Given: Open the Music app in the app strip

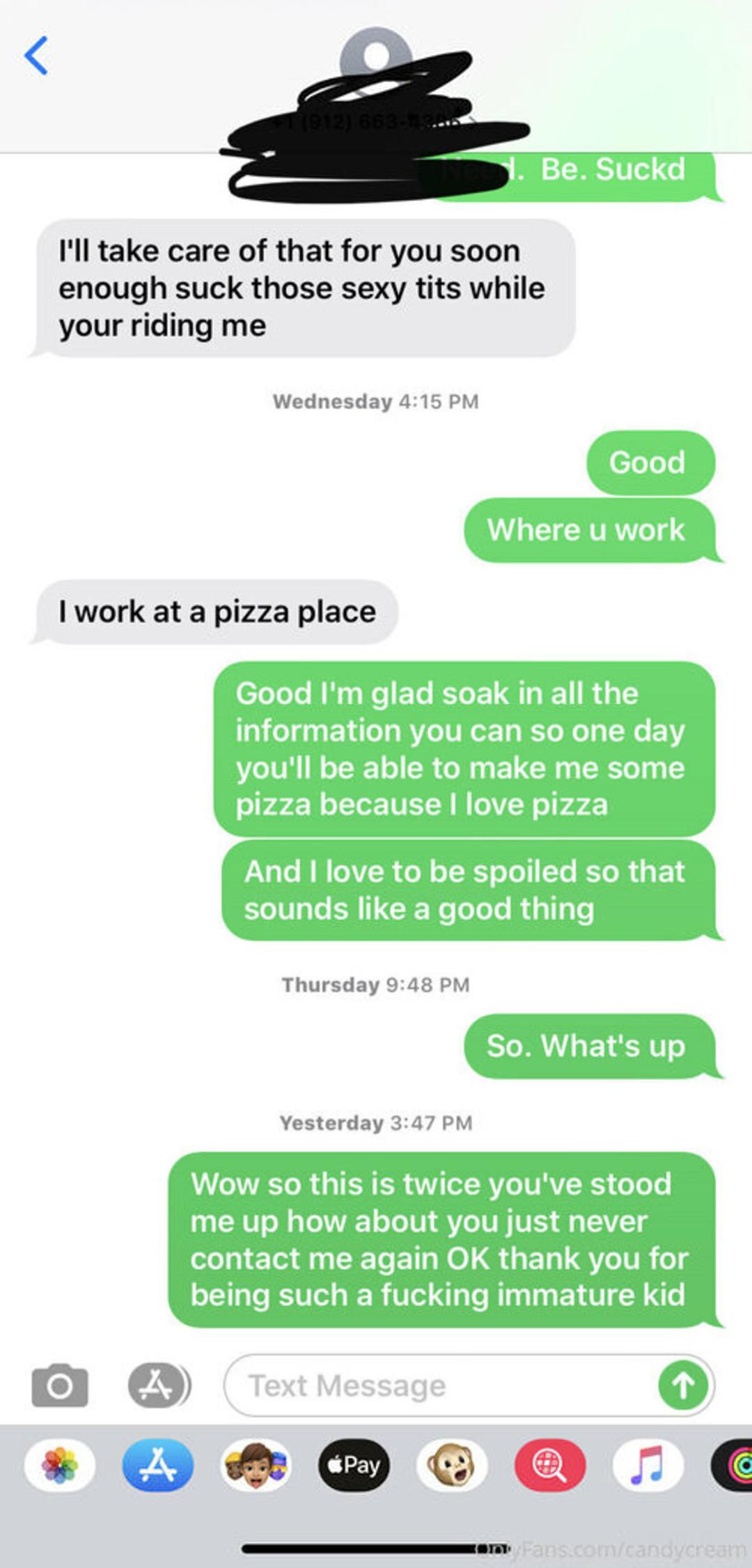Looking at the screenshot, I should 648,1465.
